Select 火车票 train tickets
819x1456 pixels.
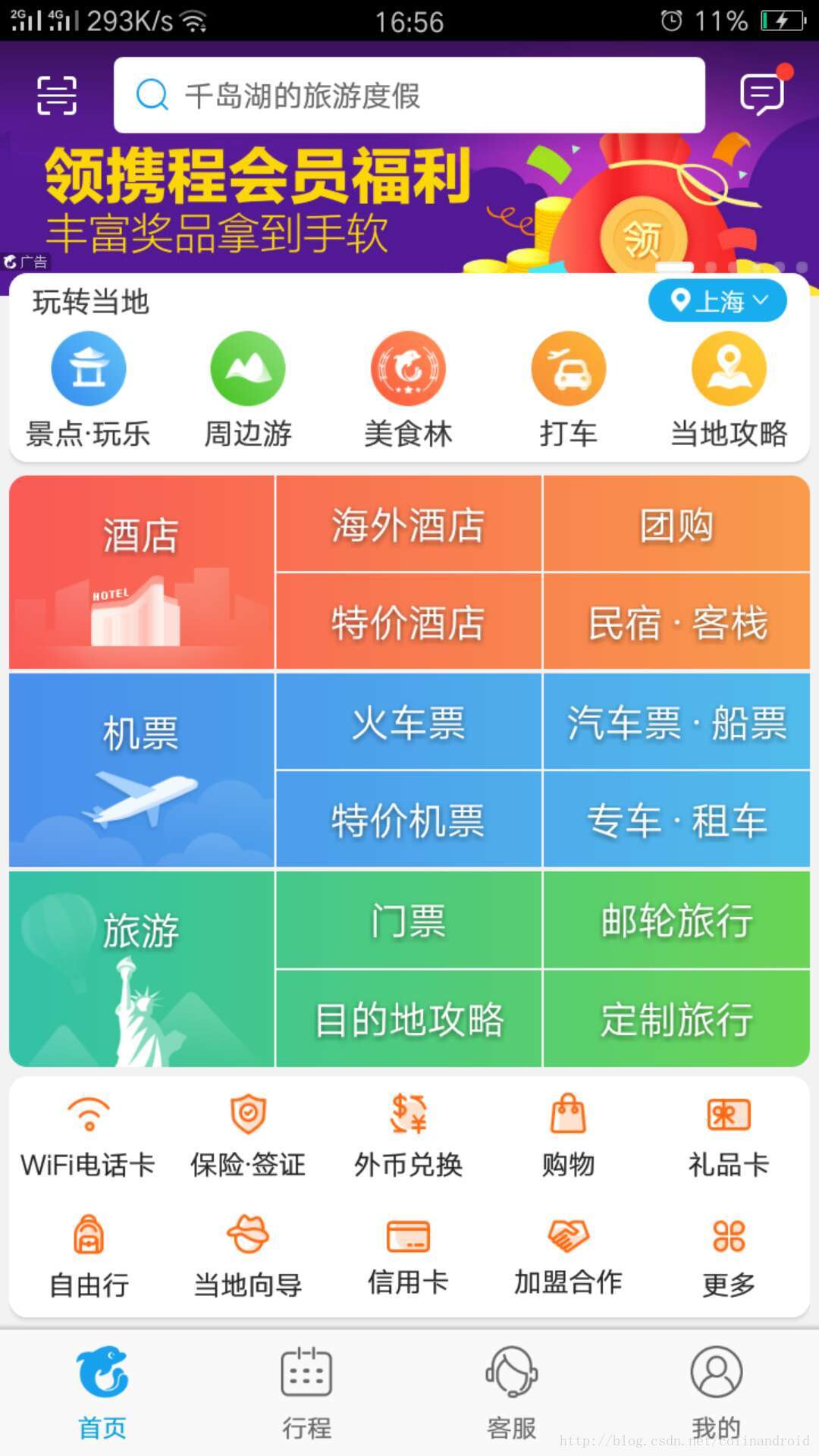pyautogui.click(x=408, y=722)
